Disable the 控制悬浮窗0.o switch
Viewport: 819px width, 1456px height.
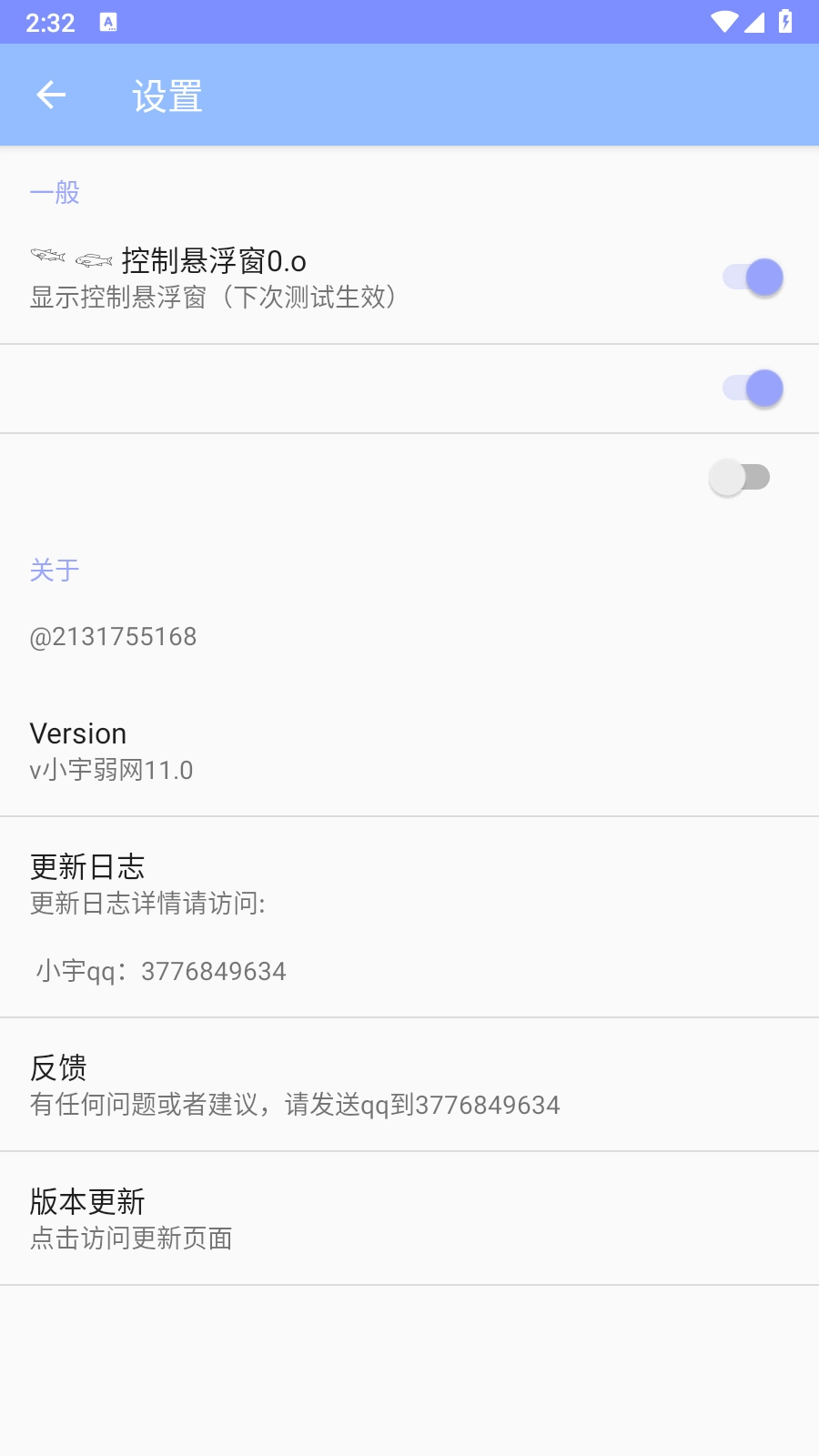752,277
